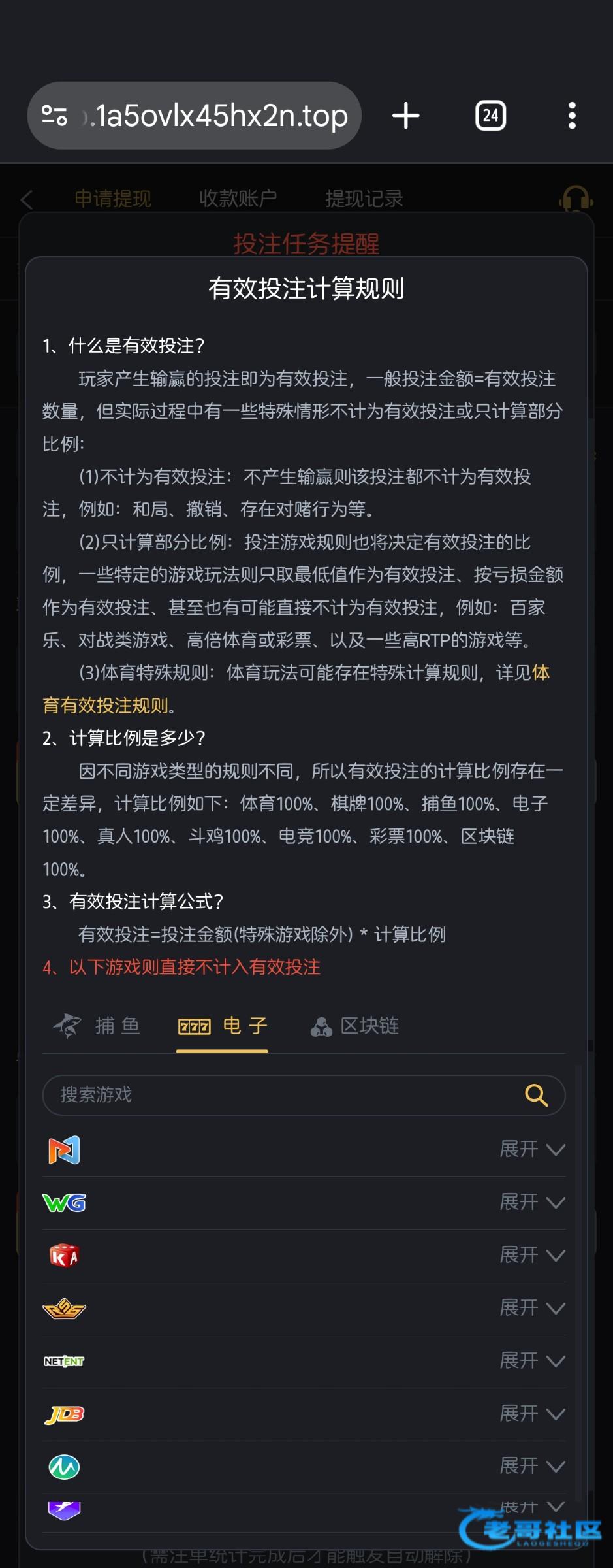Open the tab switcher showing 24 tabs
Viewport: 613px width, 1568px height.
coord(490,116)
